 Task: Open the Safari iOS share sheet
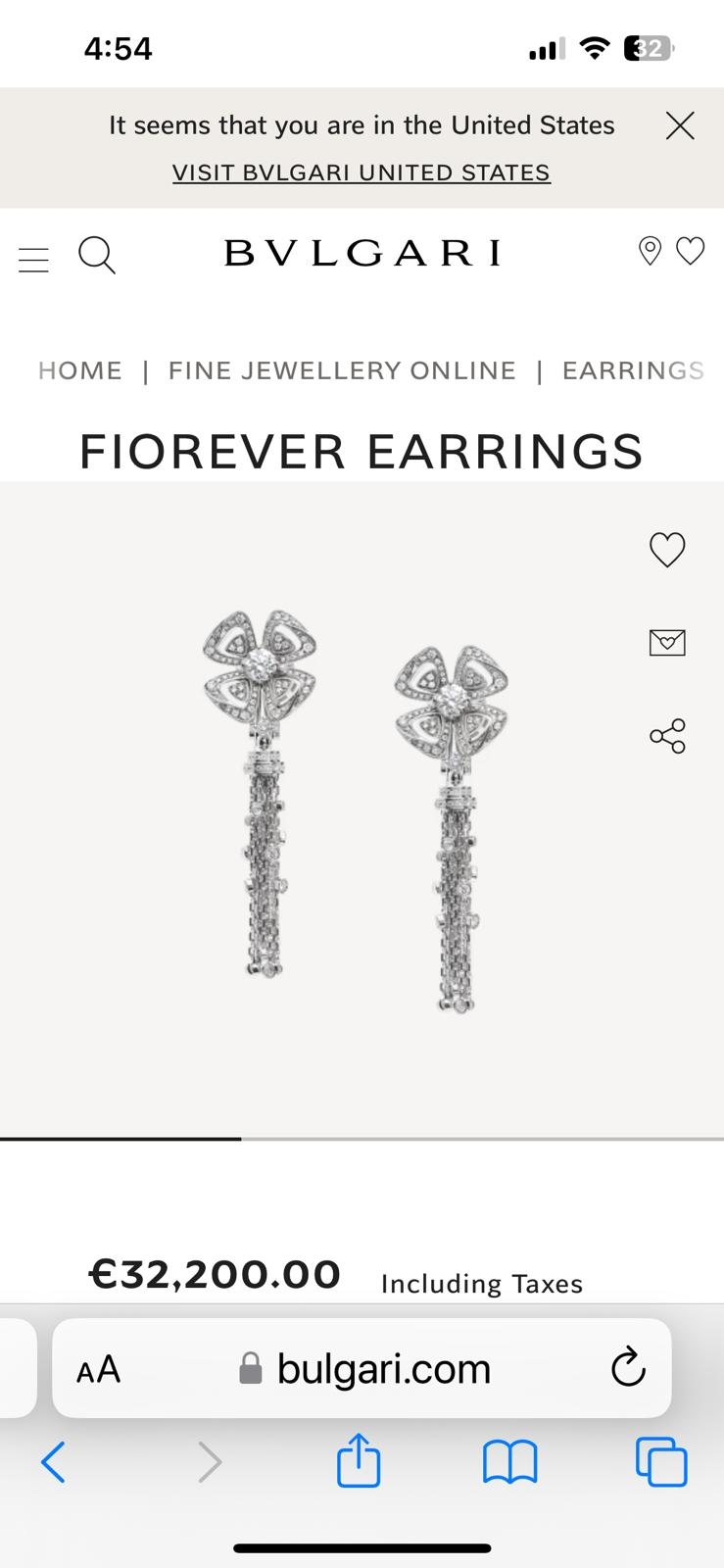point(359,1461)
